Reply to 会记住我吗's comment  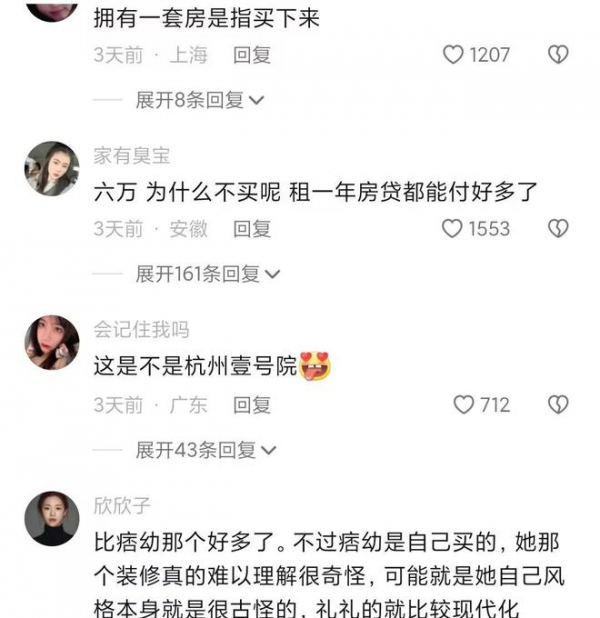252,405
